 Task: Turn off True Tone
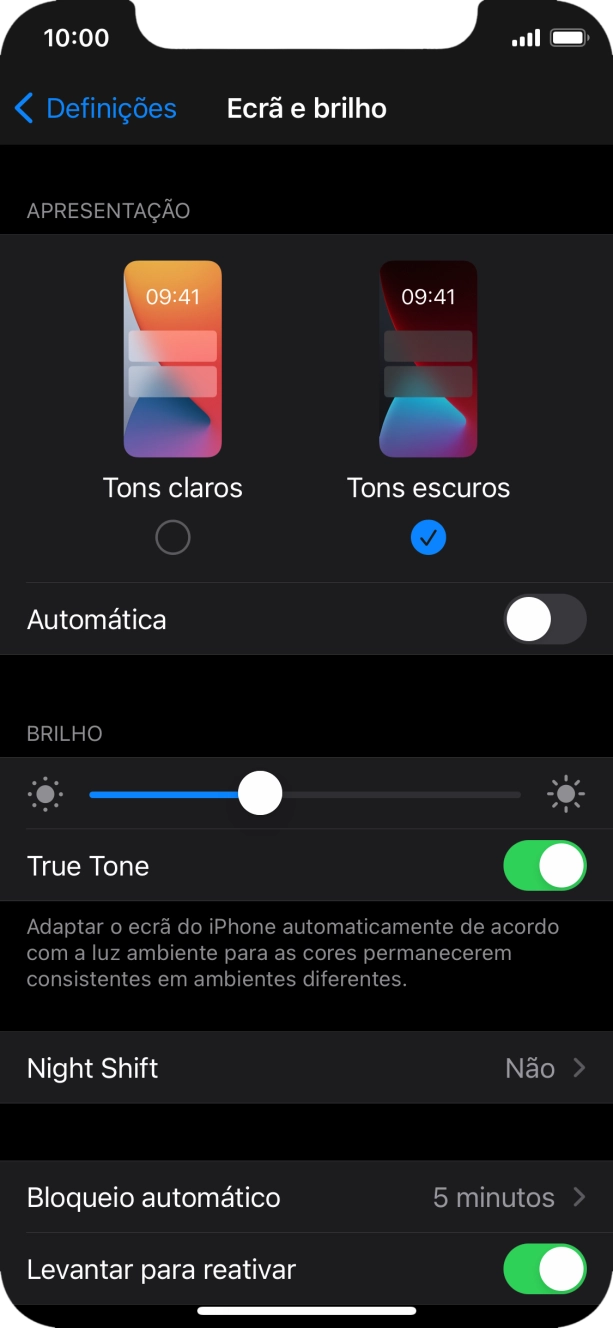544,866
